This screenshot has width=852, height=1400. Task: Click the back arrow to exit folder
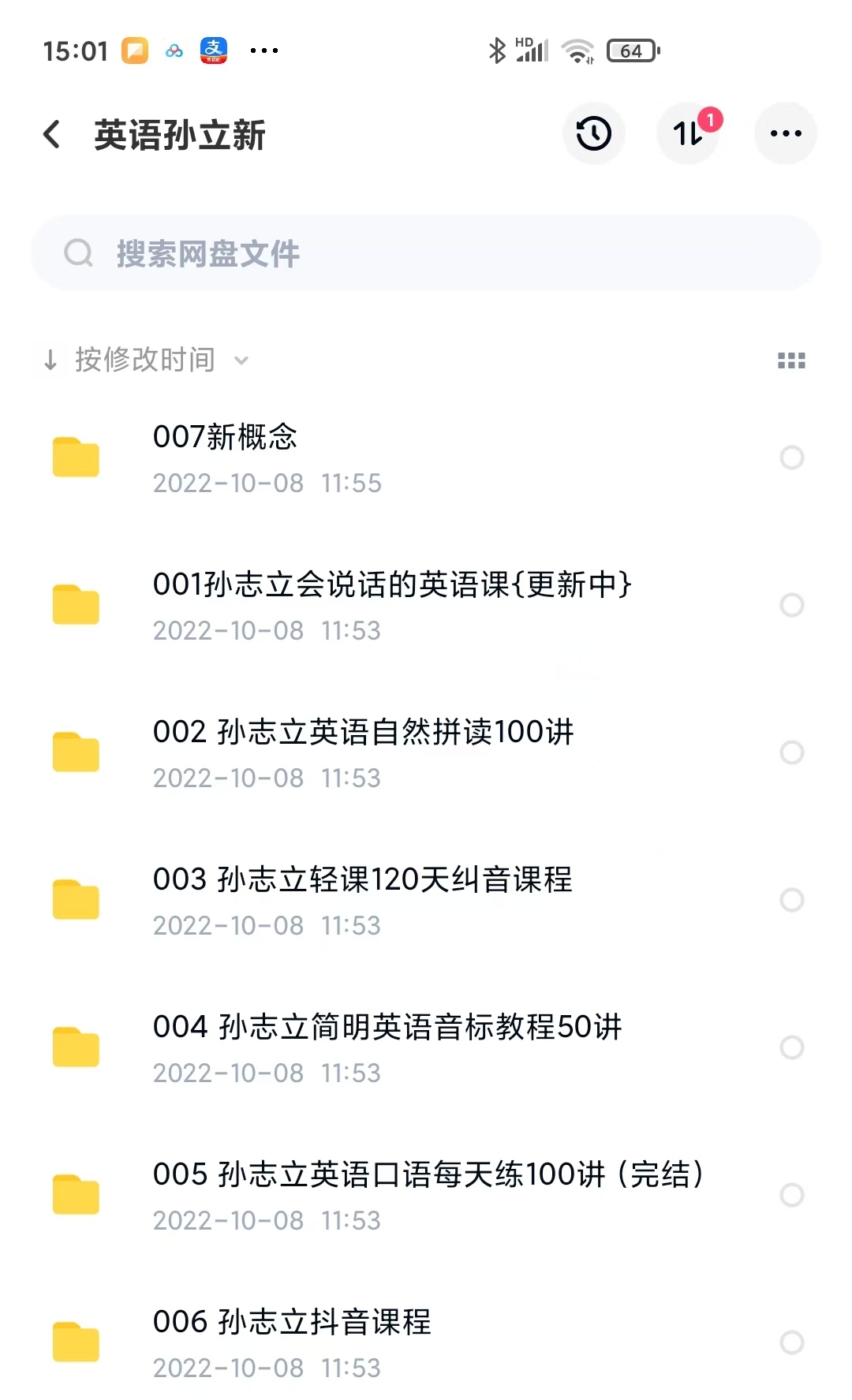tap(52, 134)
